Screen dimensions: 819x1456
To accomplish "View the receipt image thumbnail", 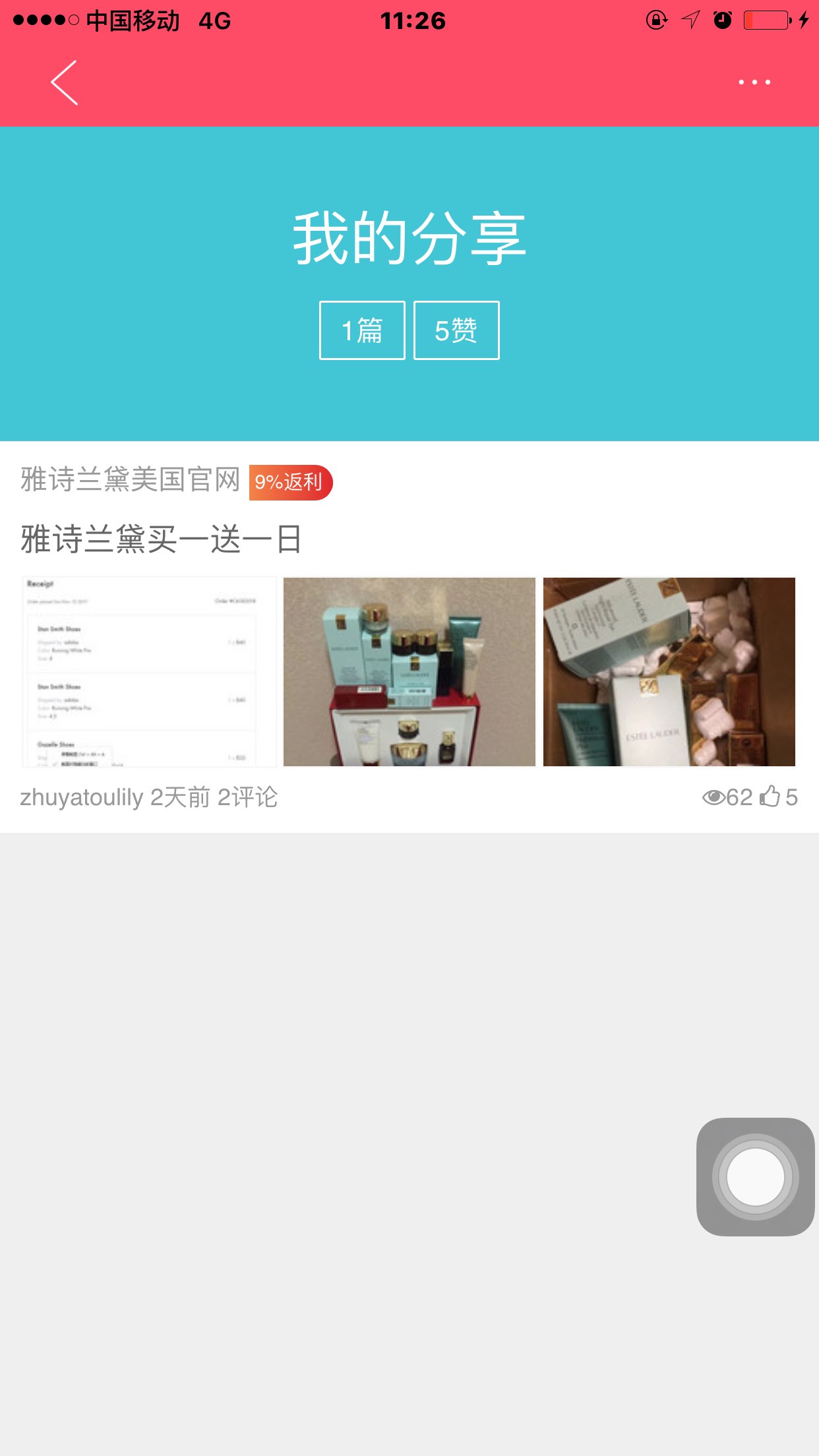I will [x=150, y=671].
